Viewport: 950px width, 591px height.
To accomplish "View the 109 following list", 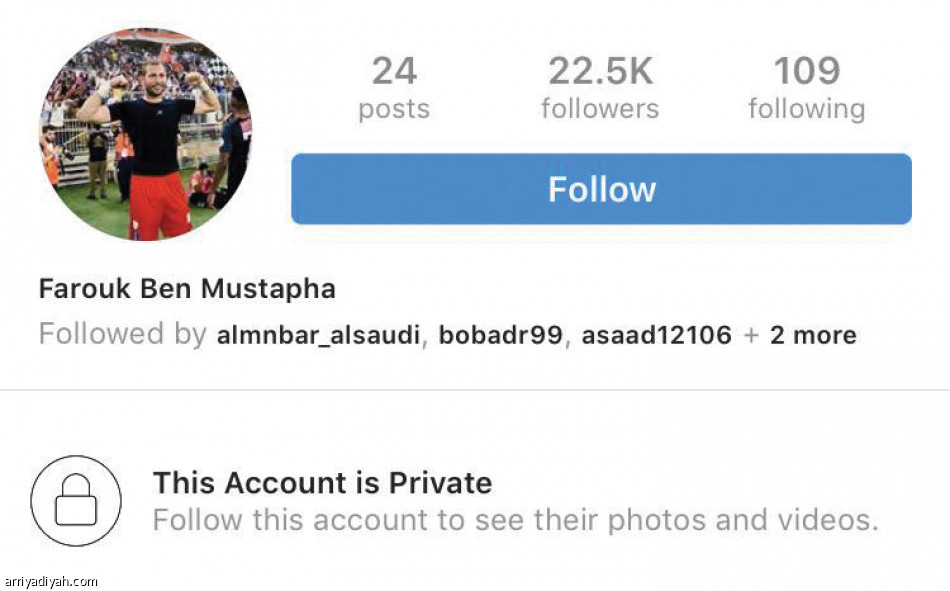I will coord(806,88).
